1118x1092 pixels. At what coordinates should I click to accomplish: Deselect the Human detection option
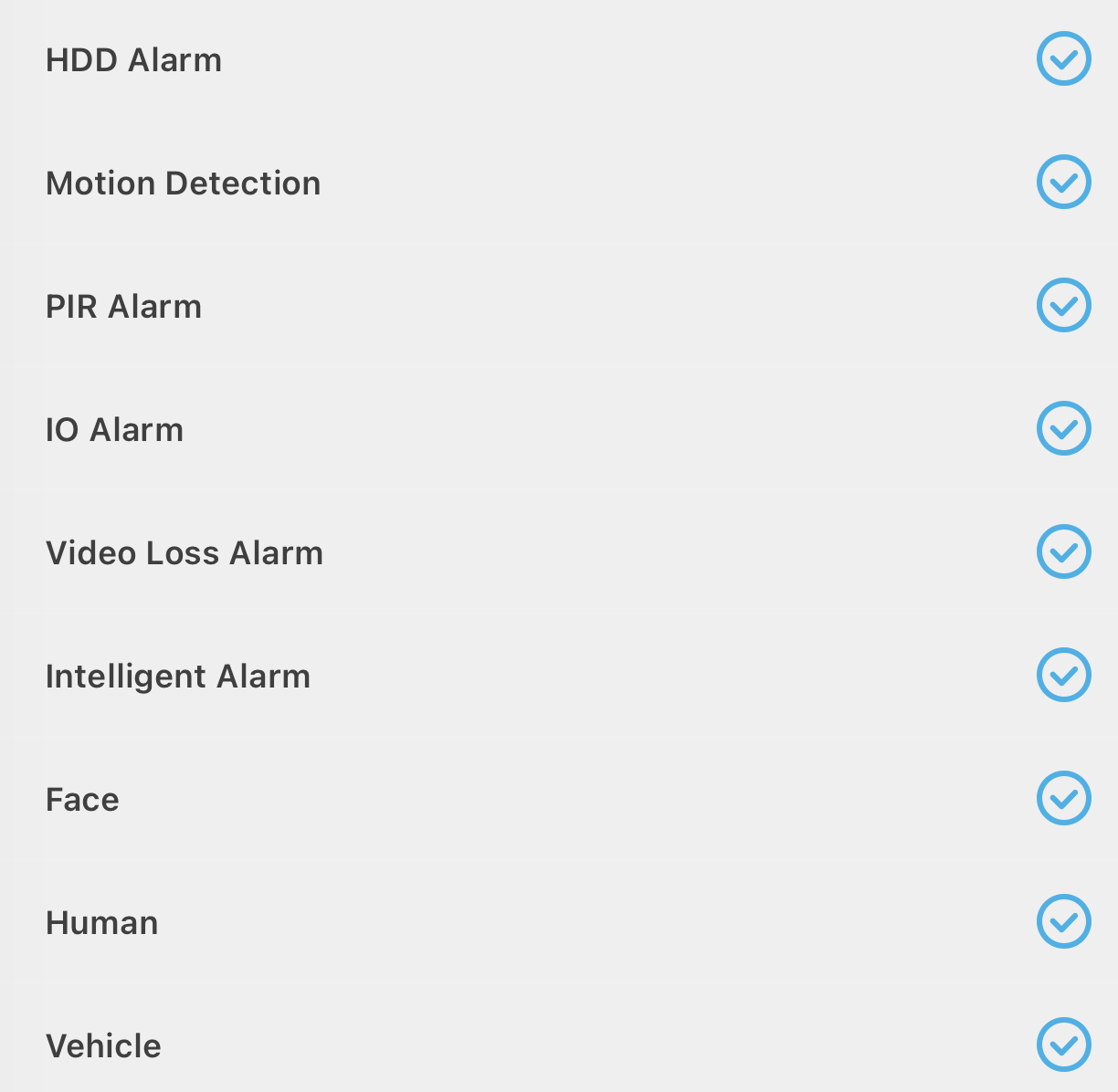tap(1063, 921)
